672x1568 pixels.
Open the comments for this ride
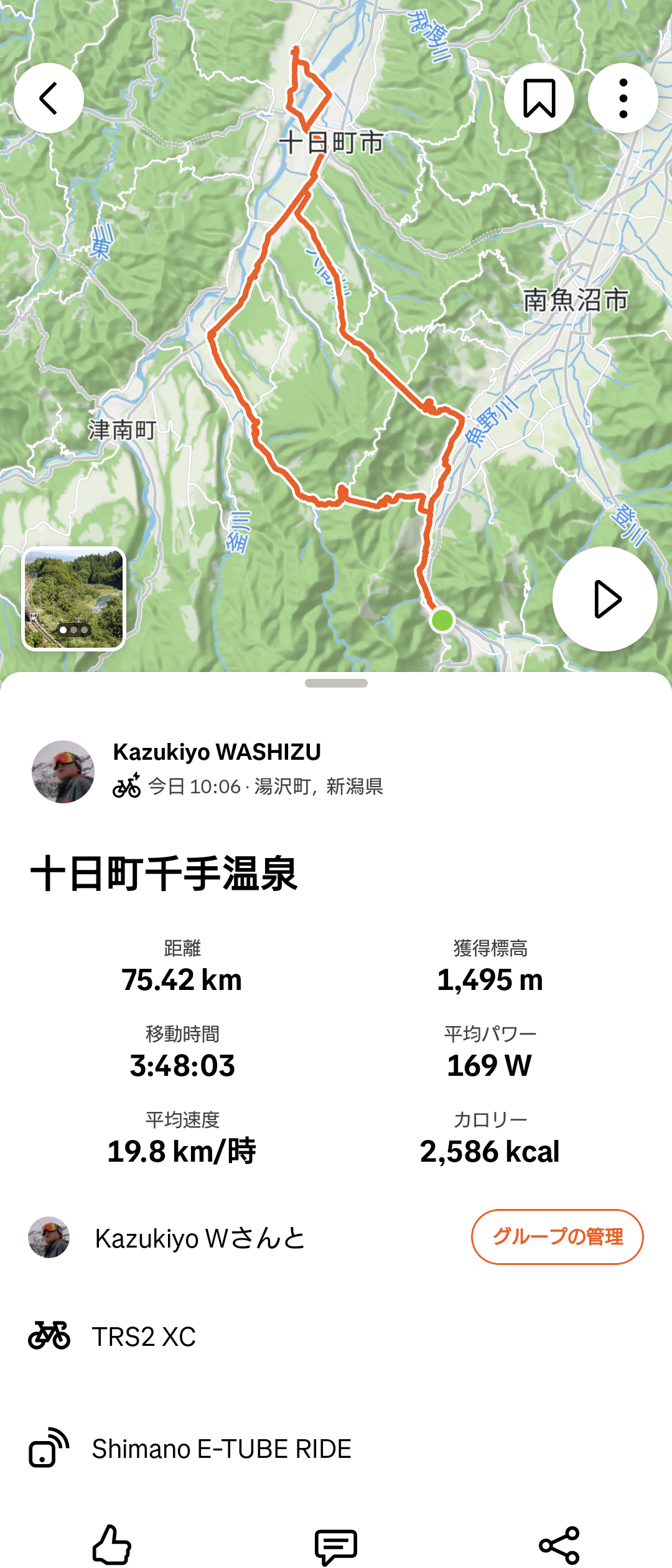coord(336,1546)
